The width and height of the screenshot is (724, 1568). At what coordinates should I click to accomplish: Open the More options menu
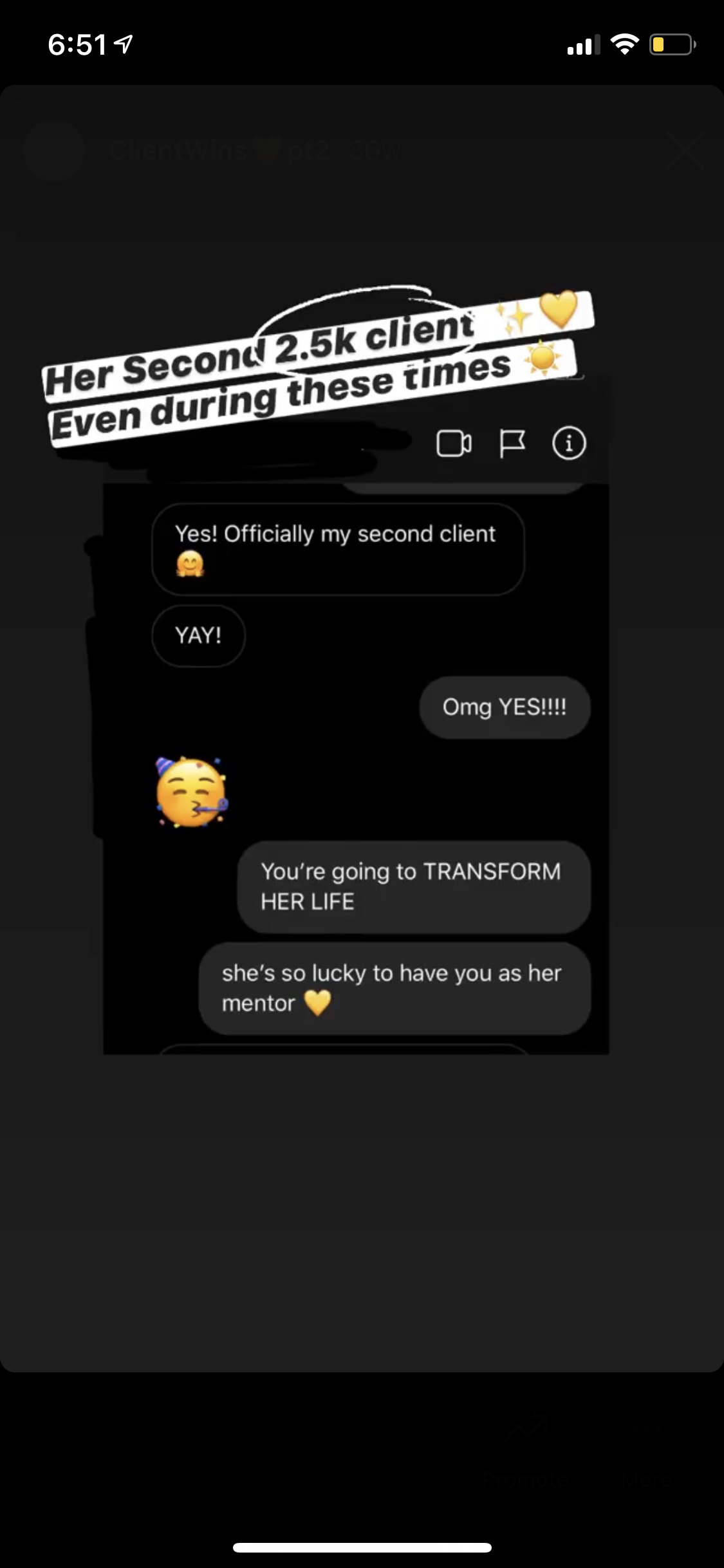coord(645,1448)
